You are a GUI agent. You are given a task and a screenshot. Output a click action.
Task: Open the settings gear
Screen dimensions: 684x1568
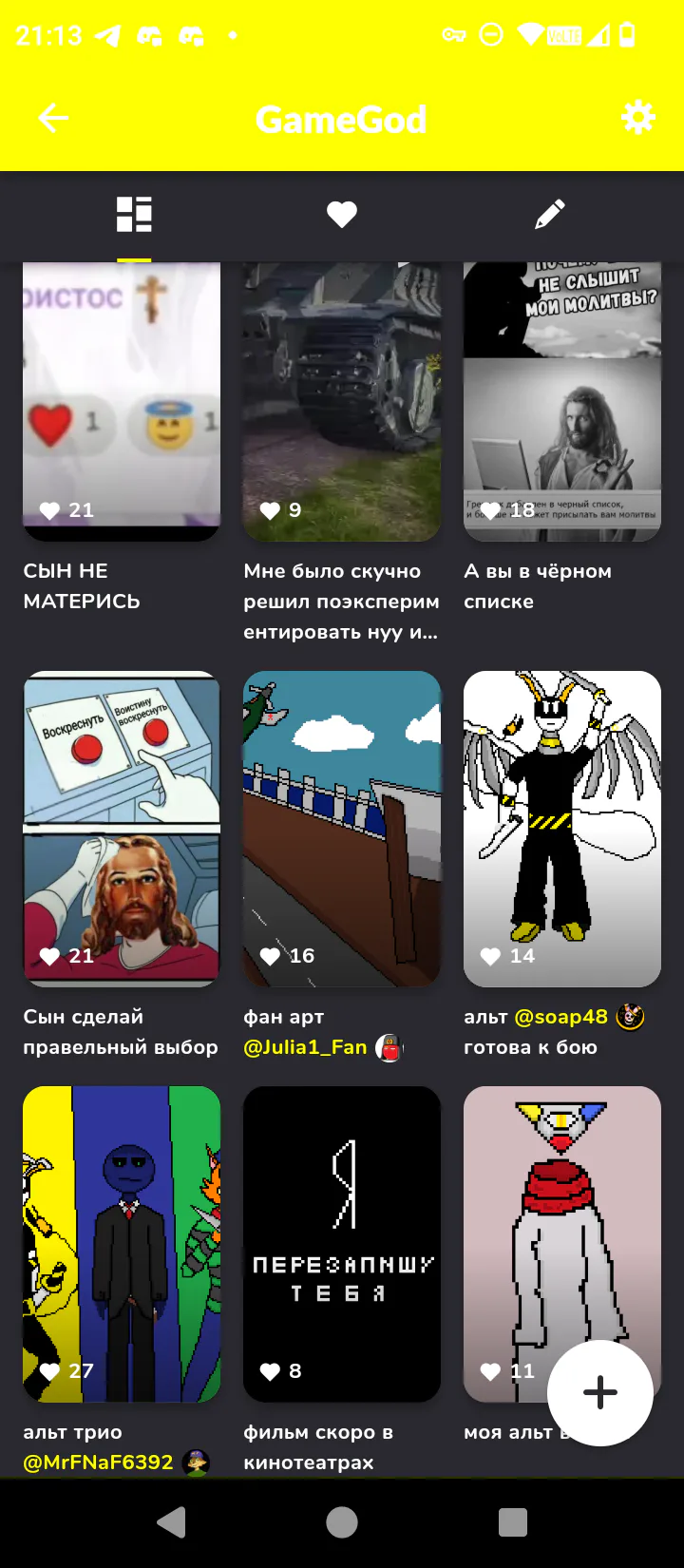[637, 118]
